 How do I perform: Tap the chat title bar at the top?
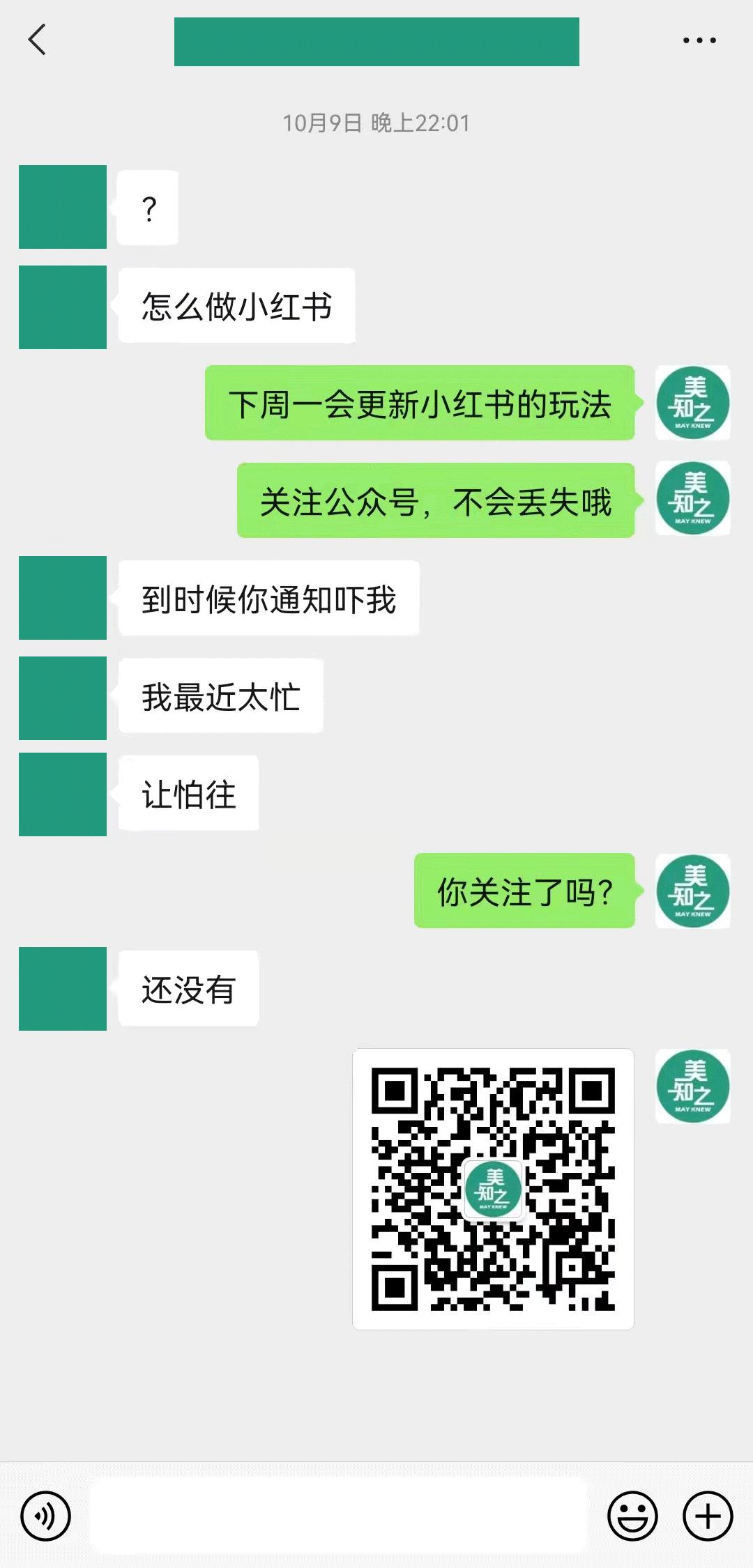click(x=376, y=40)
